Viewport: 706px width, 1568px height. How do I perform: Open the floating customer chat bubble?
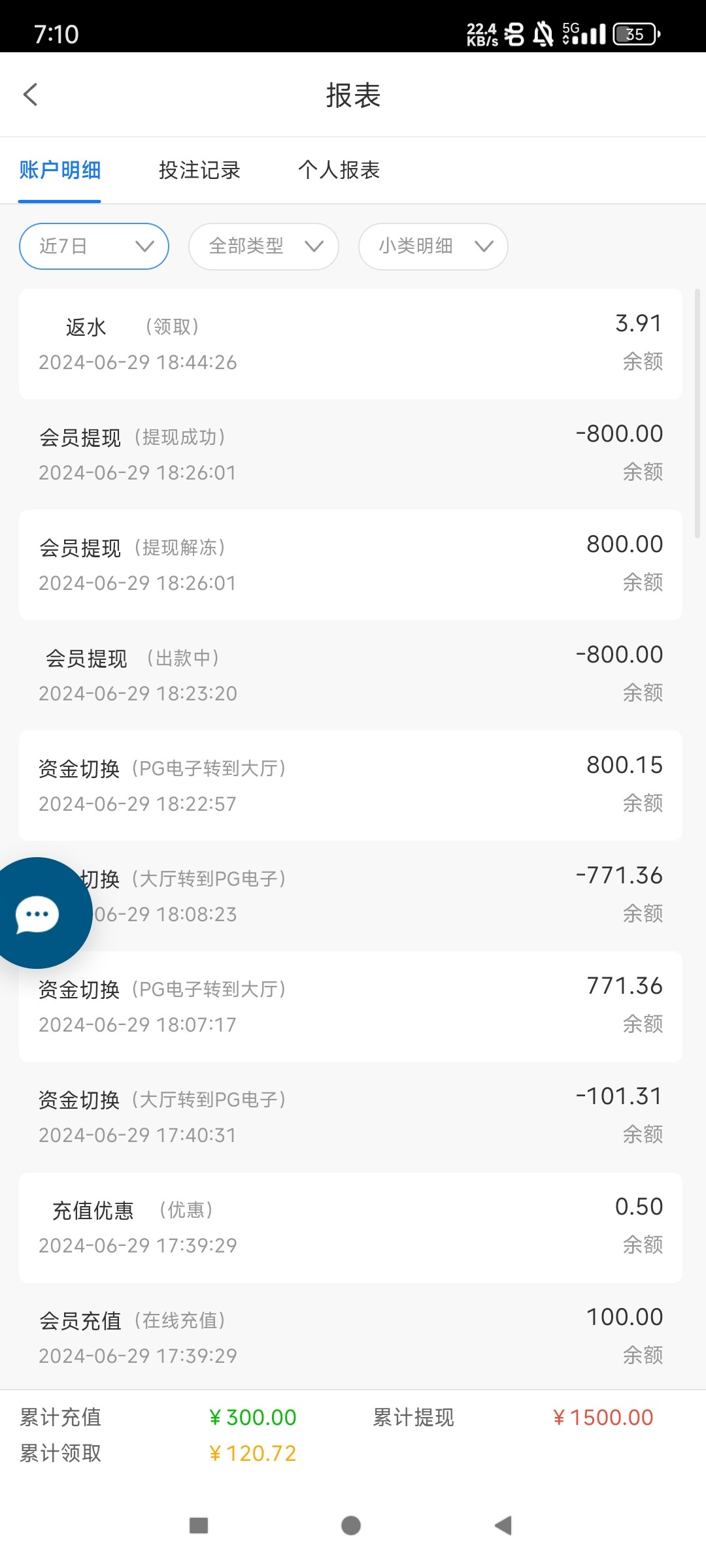(x=38, y=913)
